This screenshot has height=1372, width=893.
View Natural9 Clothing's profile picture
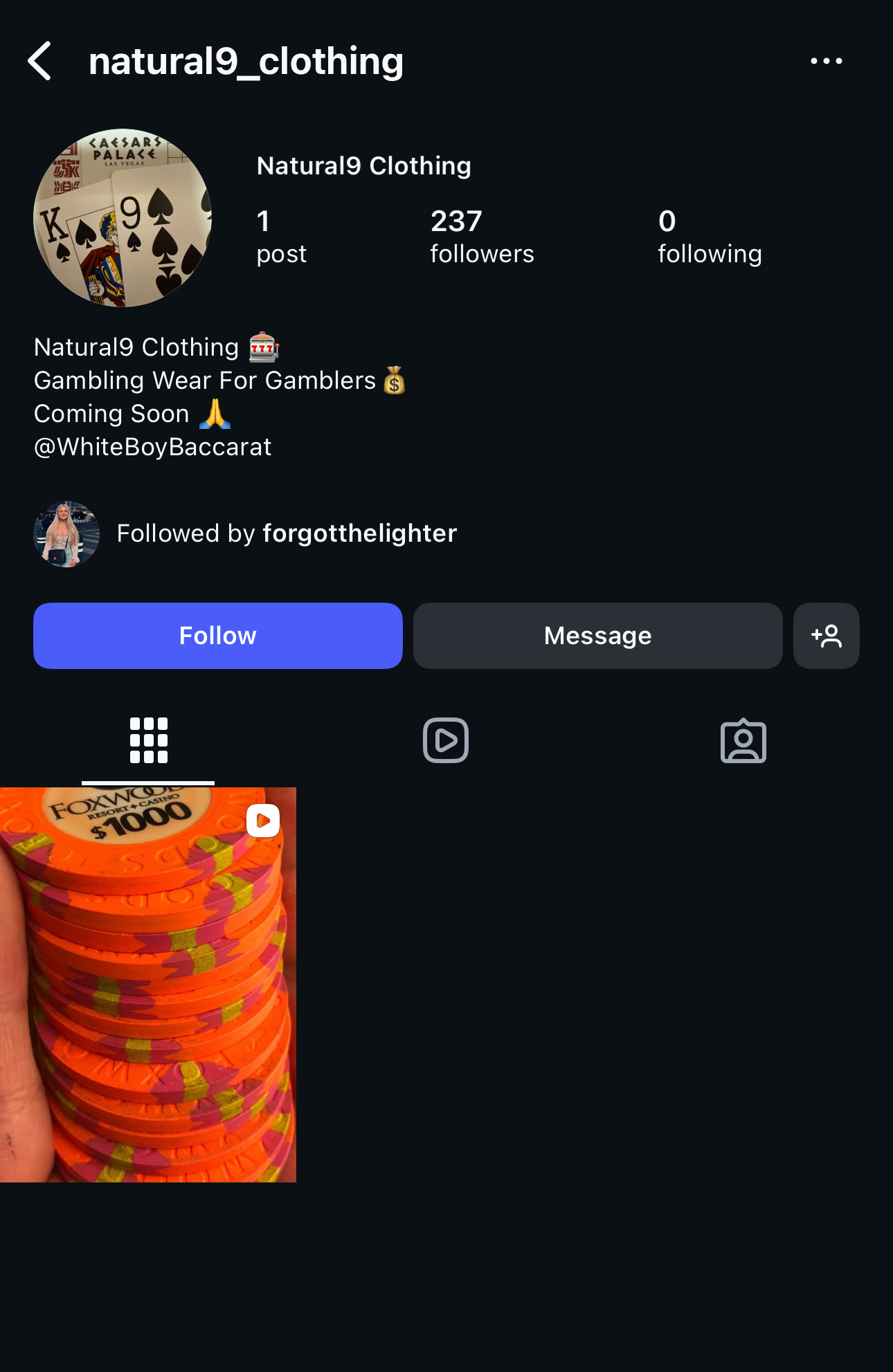pos(123,218)
